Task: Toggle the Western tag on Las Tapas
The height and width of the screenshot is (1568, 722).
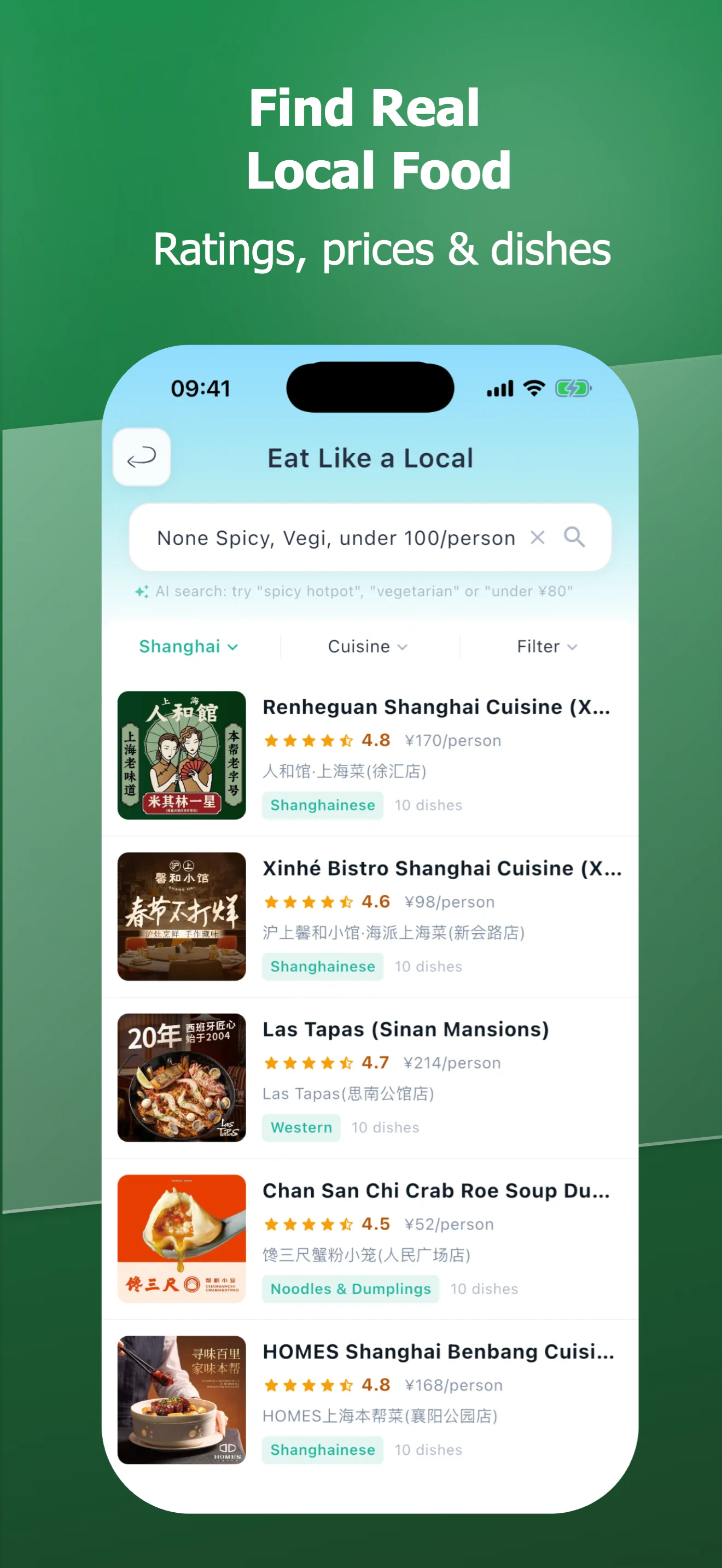Action: click(x=301, y=1127)
